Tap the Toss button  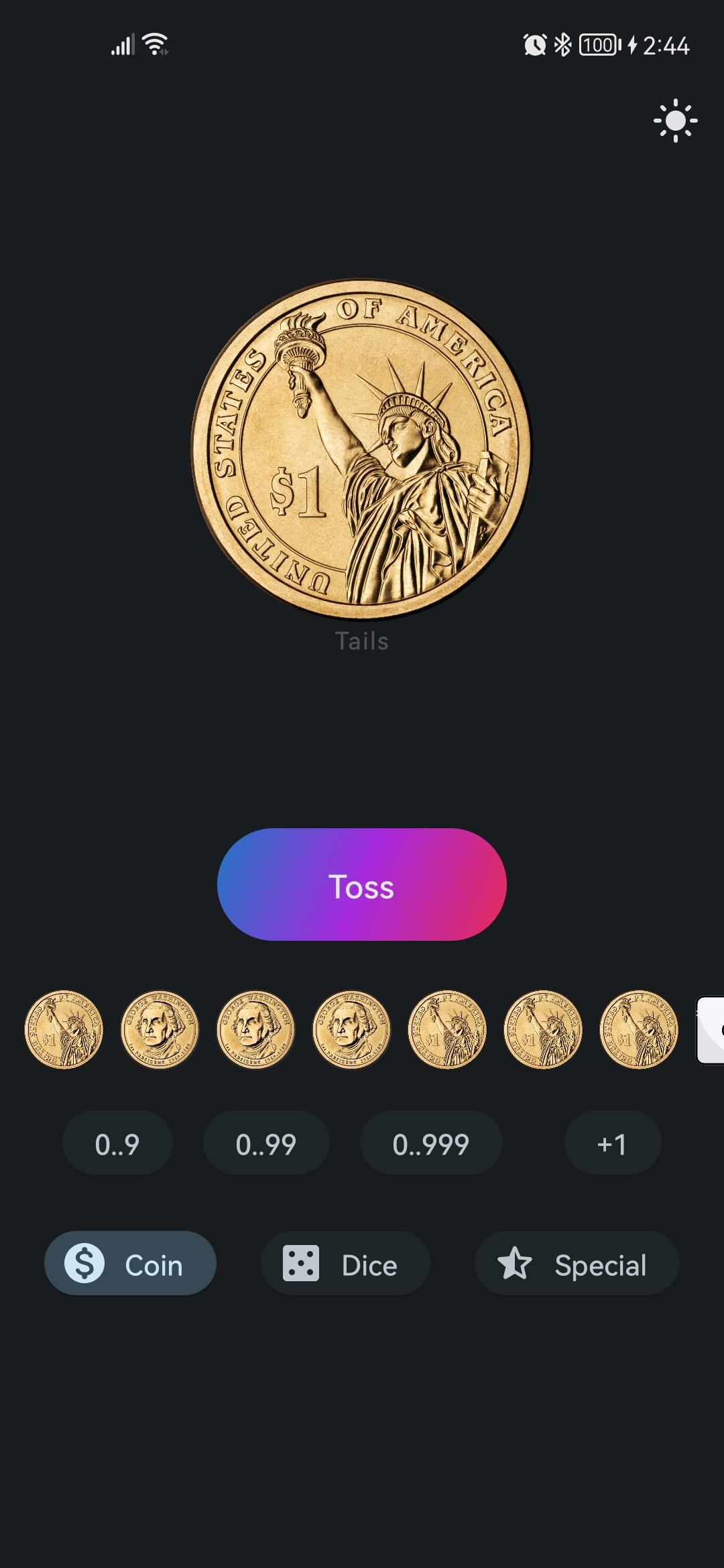362,885
